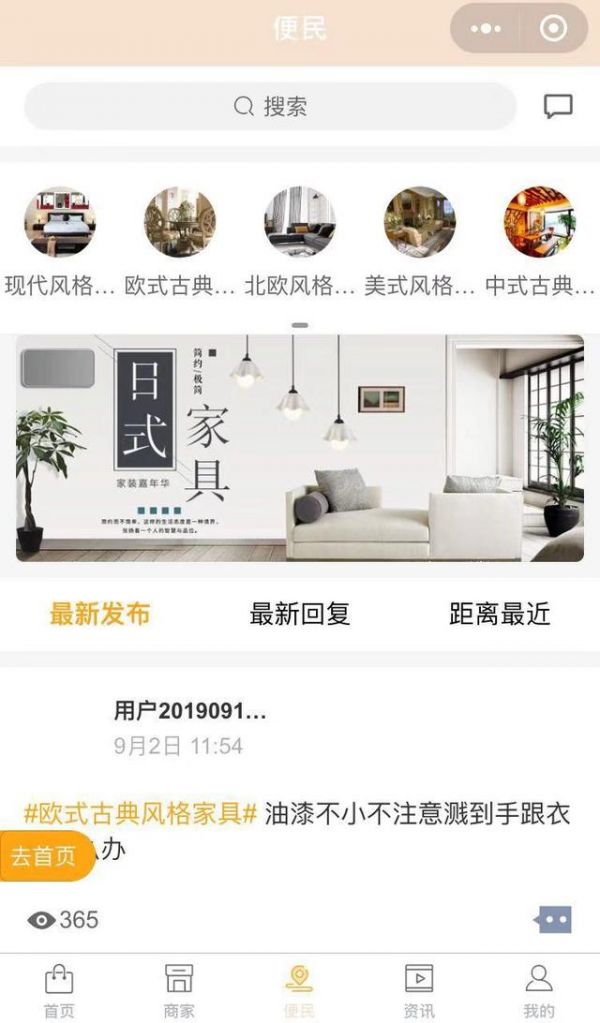Open the mini program overflow menu
This screenshot has width=600, height=1023.
(485, 28)
